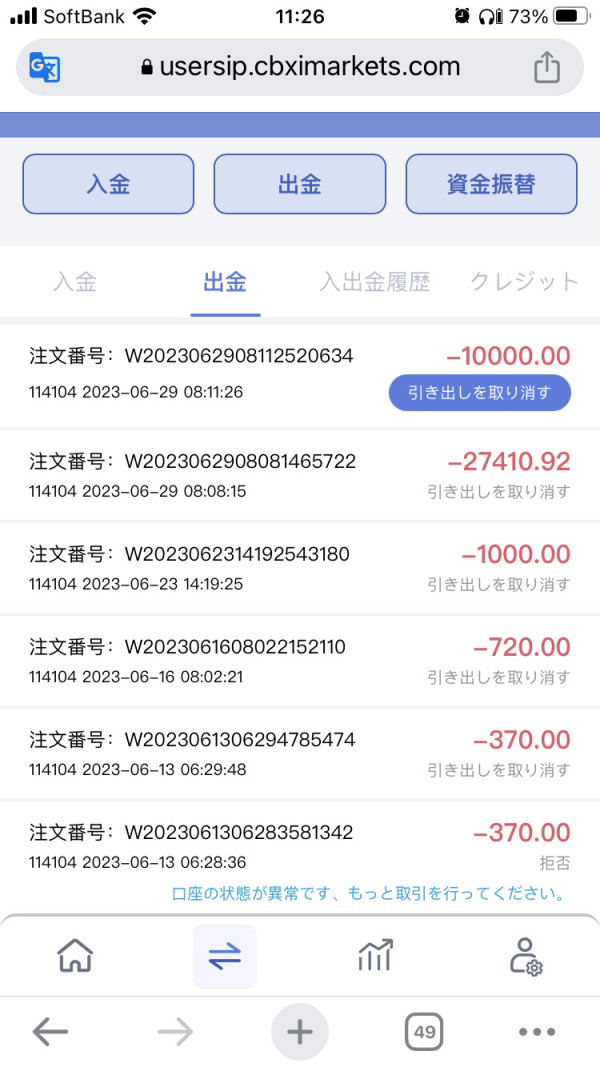Share the page via share icon
The width and height of the screenshot is (600, 1067).
pos(546,67)
